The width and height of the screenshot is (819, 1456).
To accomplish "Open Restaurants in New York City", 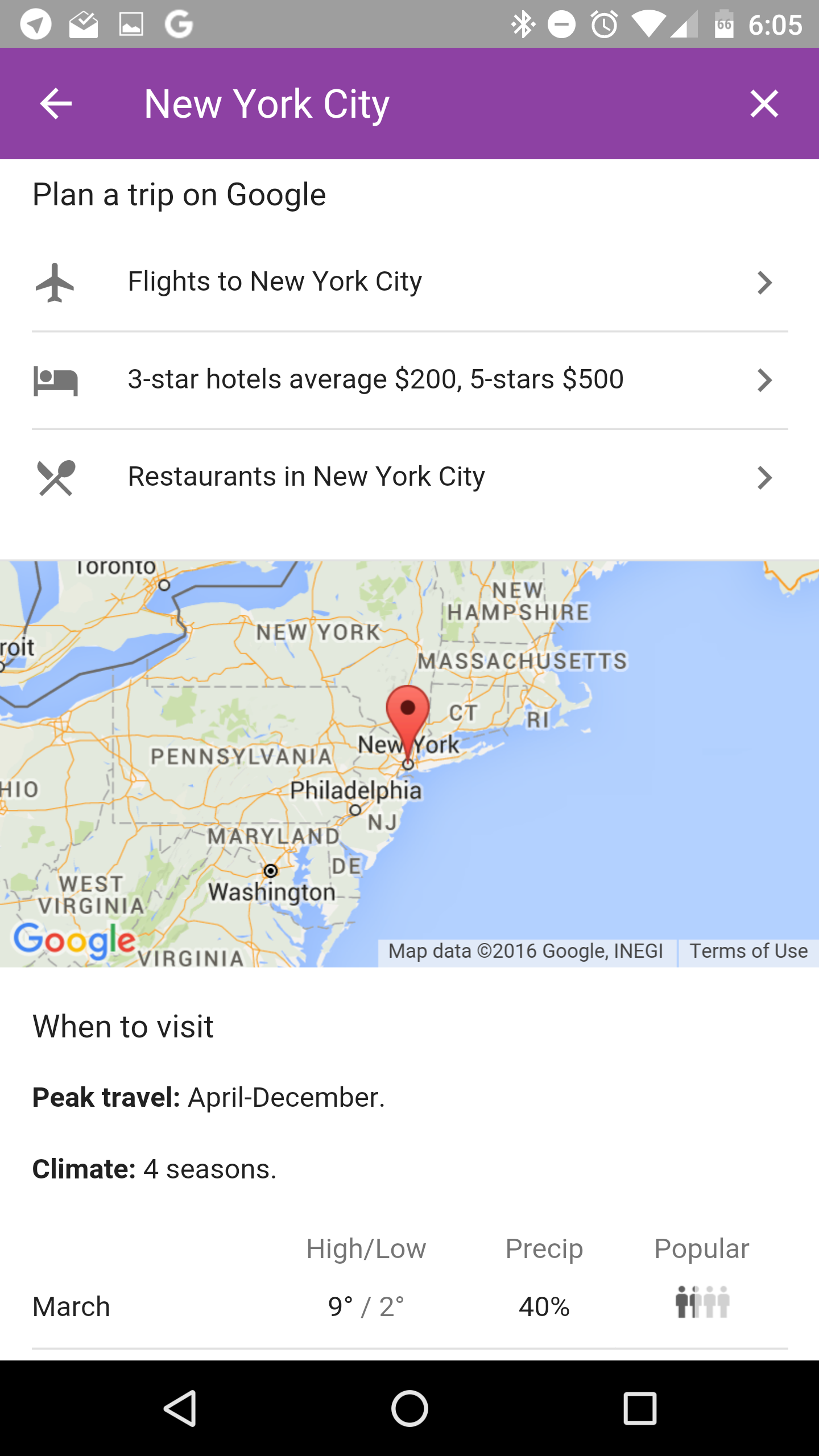I will 409,477.
